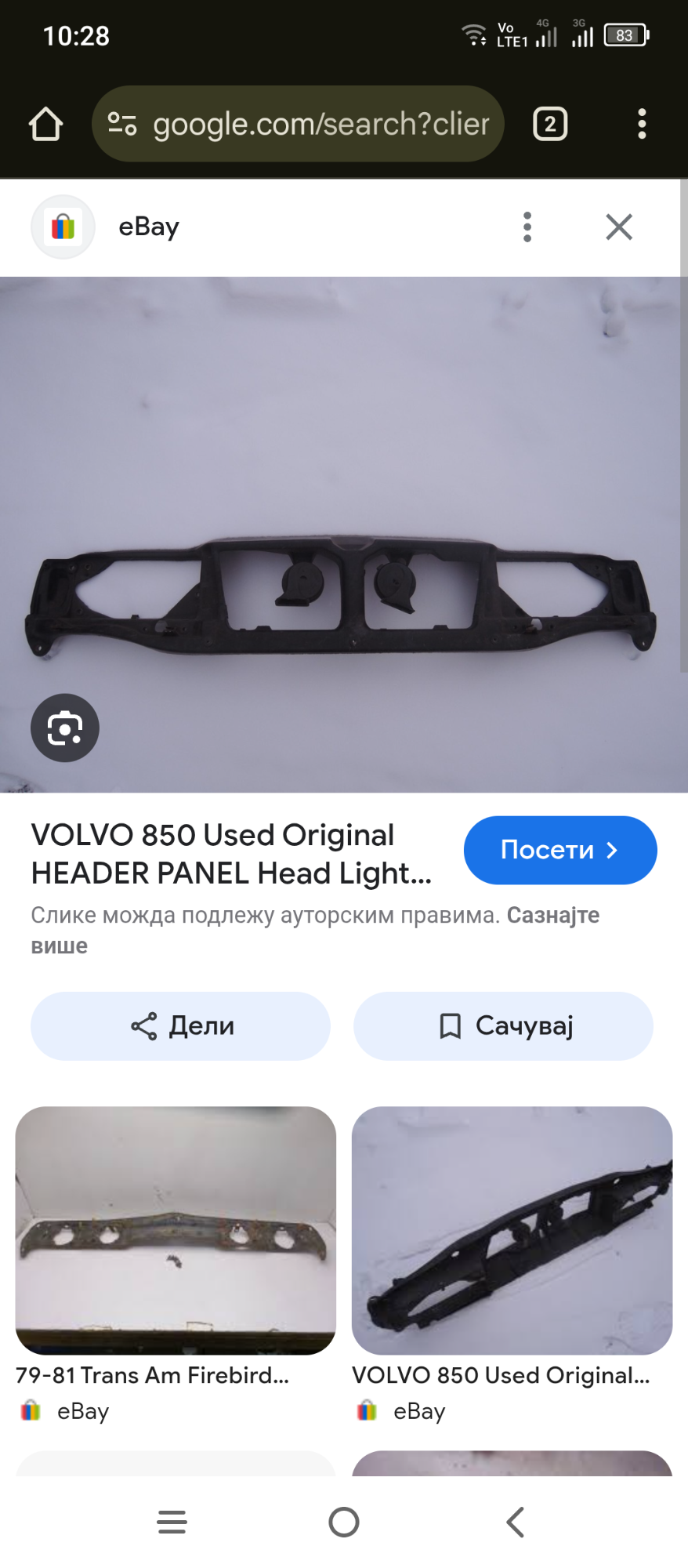The width and height of the screenshot is (688, 1568).
Task: Share the image with Дели
Action: point(180,1026)
